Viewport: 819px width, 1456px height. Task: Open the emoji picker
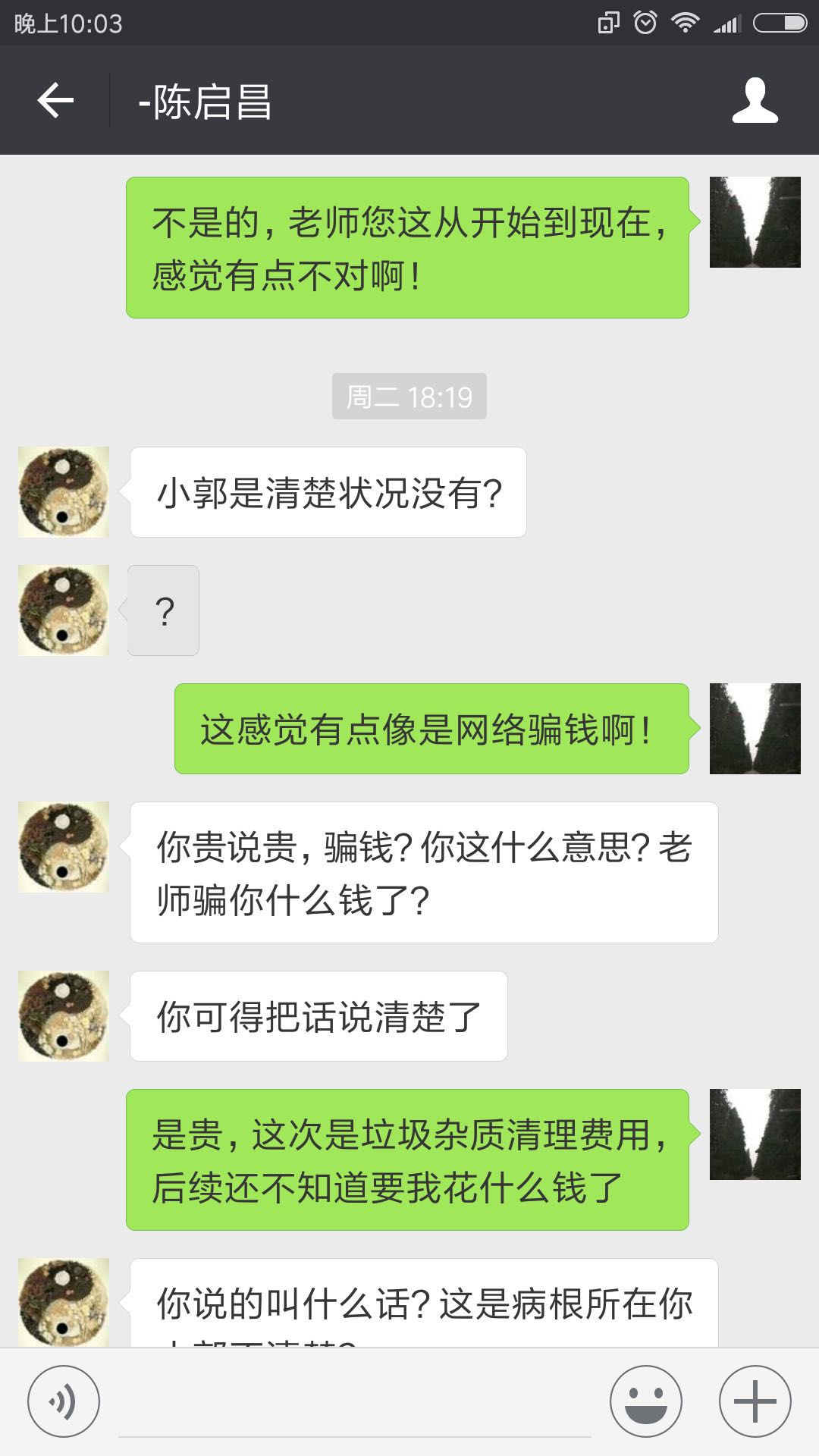[646, 1401]
